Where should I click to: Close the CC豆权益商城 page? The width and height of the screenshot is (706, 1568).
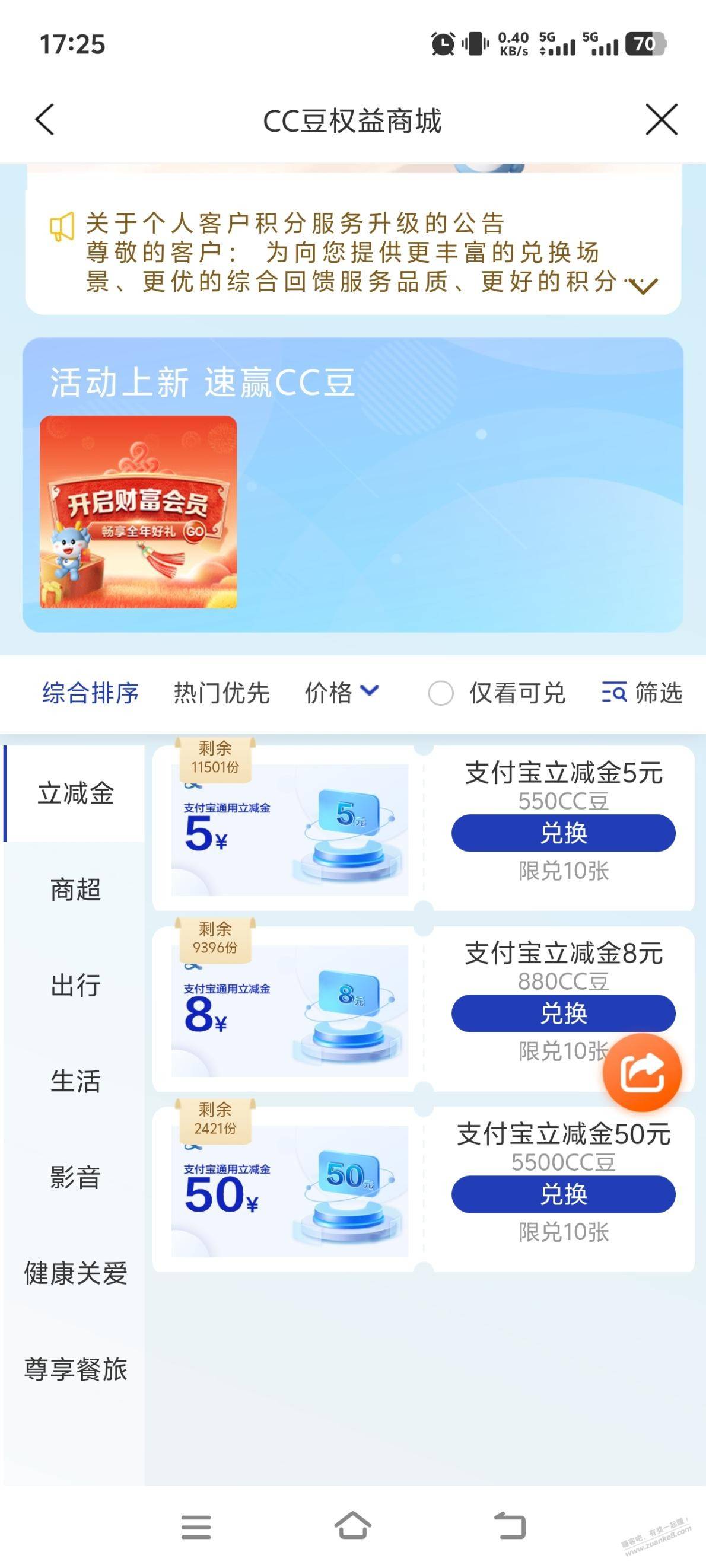tap(661, 119)
